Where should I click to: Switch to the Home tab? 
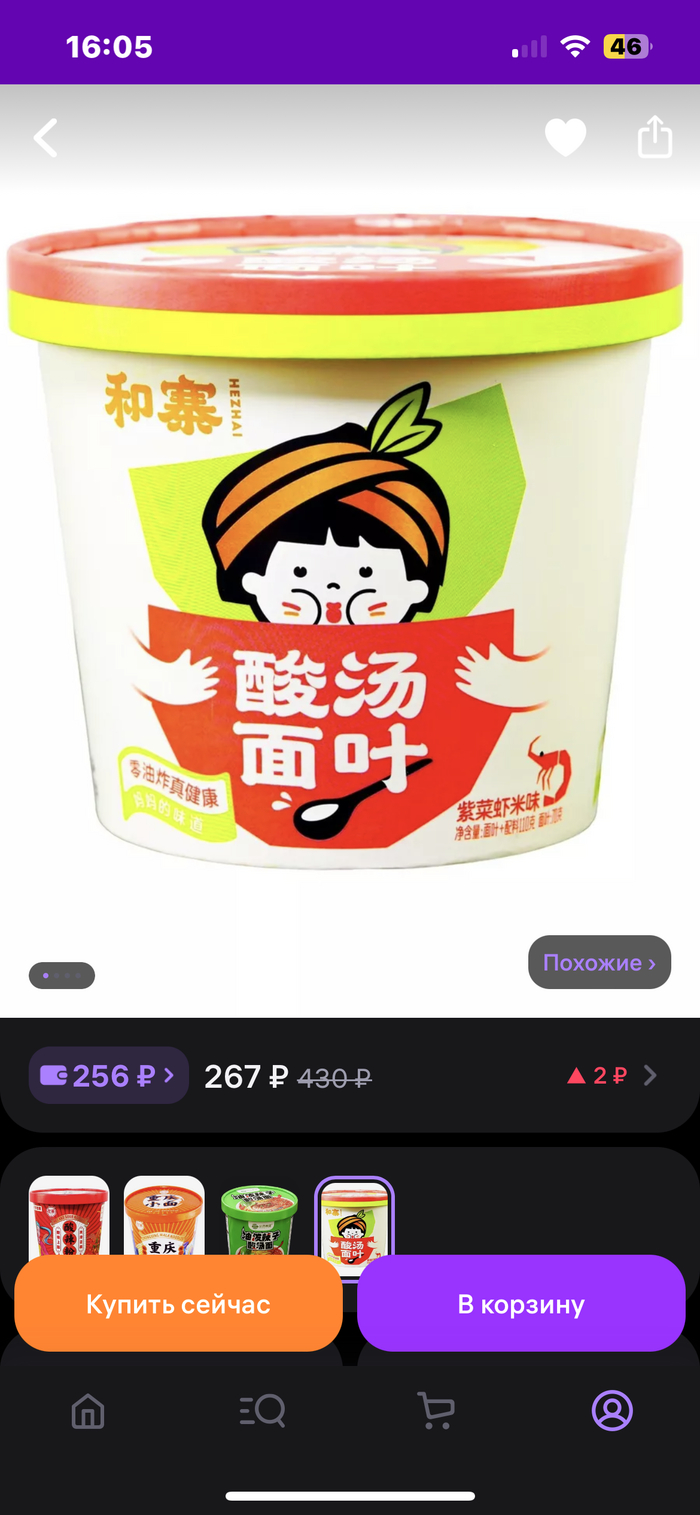[88, 1410]
